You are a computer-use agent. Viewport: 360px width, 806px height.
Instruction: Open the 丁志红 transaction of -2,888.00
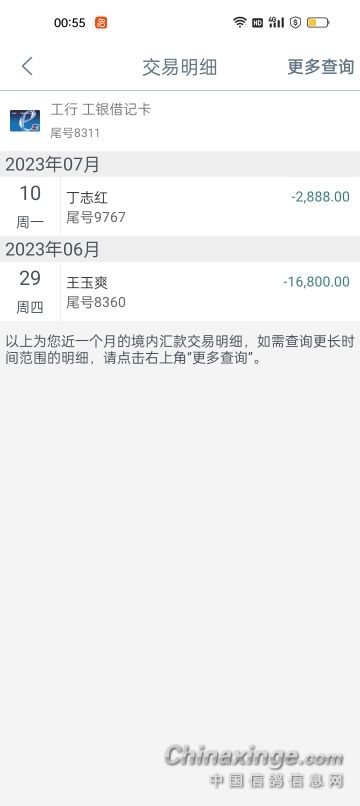(x=180, y=207)
